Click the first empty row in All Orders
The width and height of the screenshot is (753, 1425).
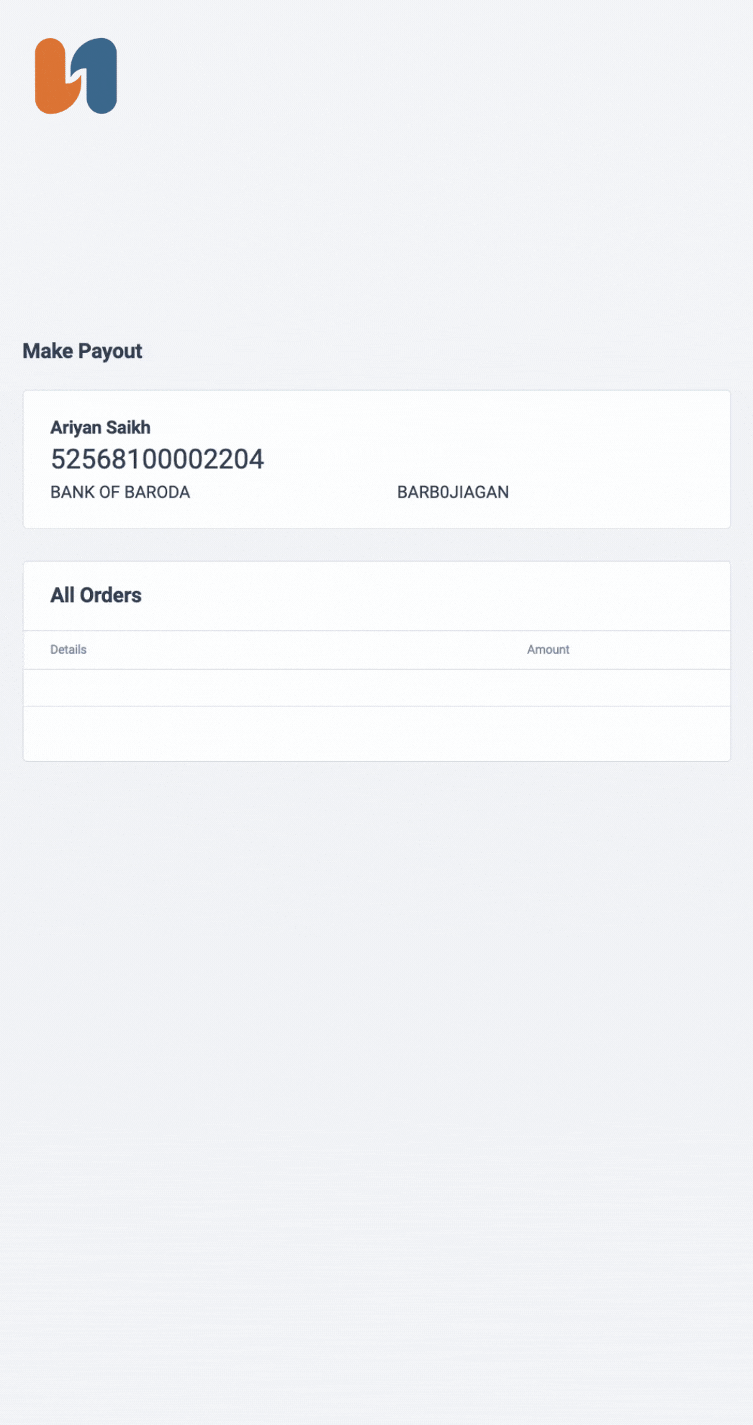pos(376,687)
